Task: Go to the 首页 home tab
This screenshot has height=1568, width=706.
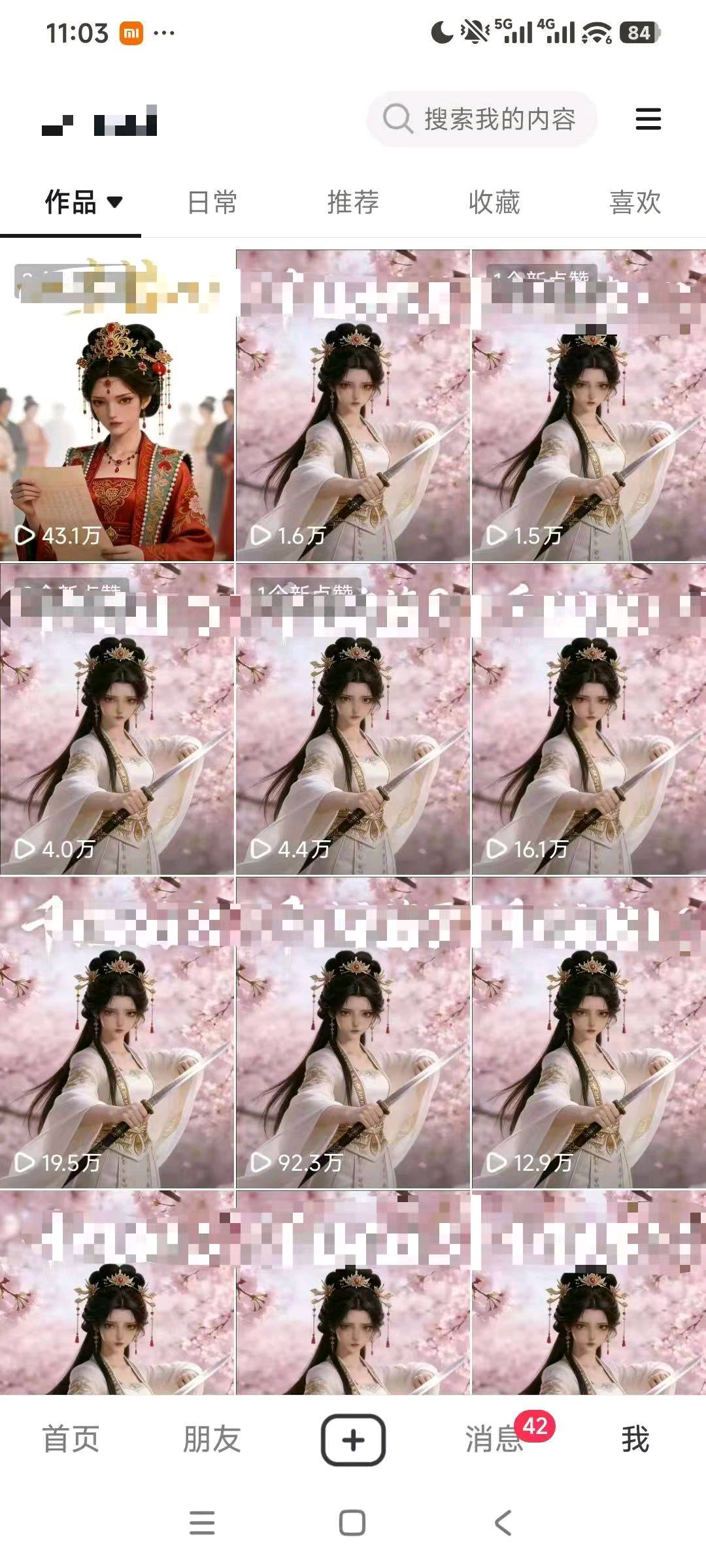Action: click(x=71, y=1439)
